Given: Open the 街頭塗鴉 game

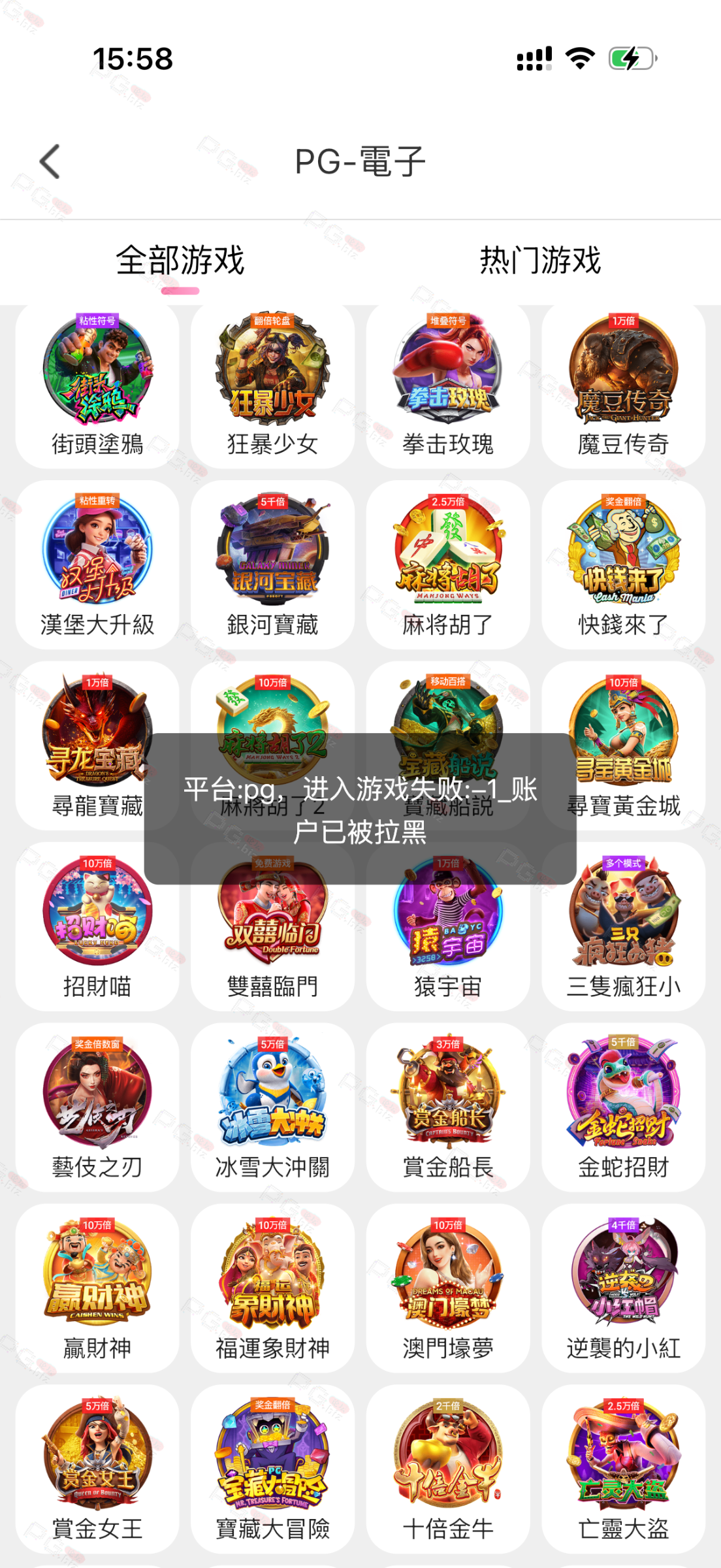Looking at the screenshot, I should click(97, 385).
